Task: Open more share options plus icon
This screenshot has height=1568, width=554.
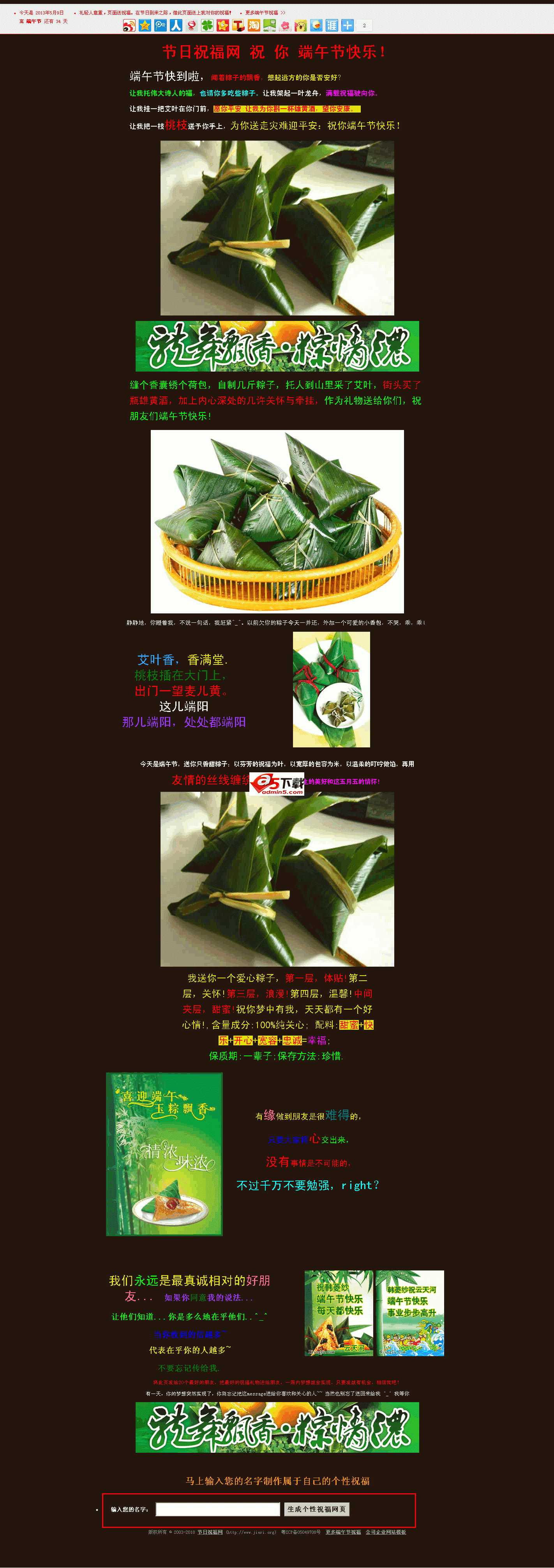Action: pyautogui.click(x=347, y=26)
